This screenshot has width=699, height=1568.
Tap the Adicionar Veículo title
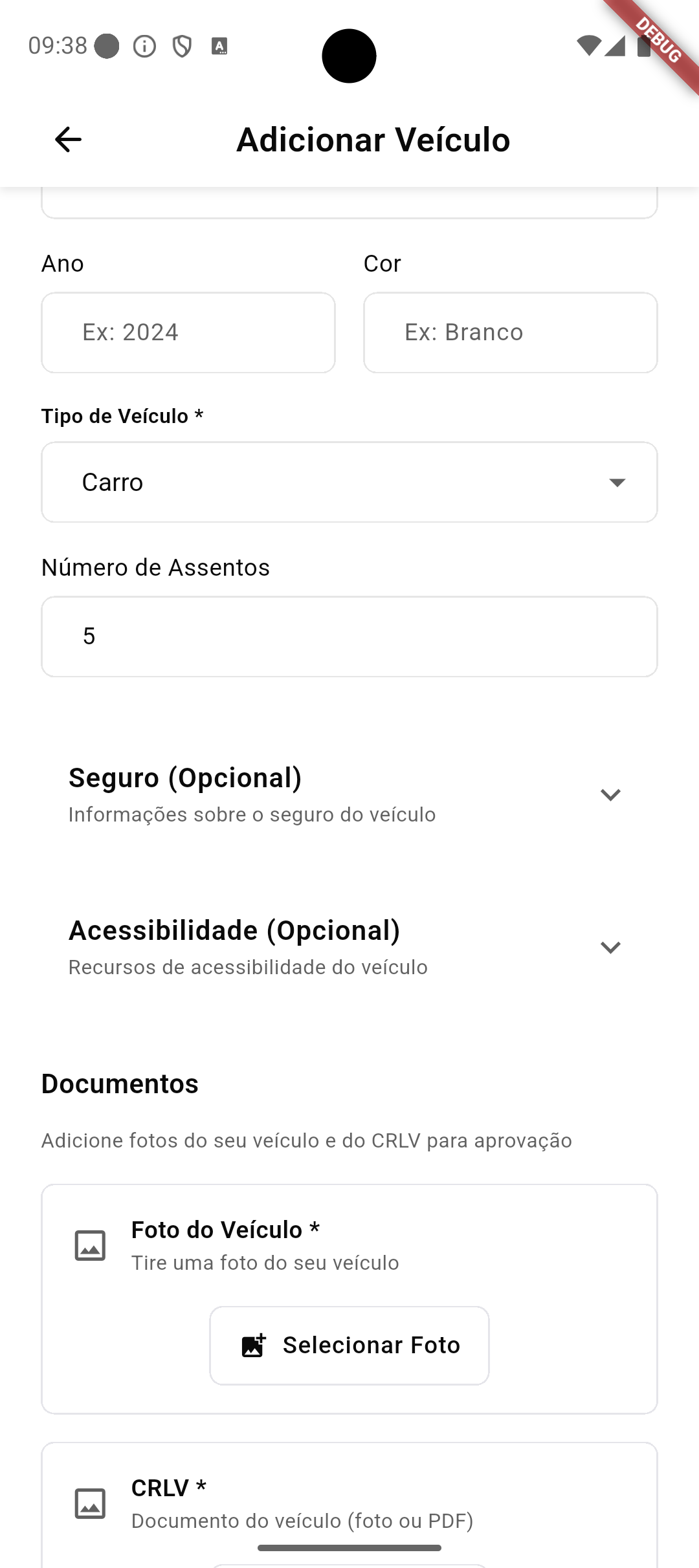[373, 140]
